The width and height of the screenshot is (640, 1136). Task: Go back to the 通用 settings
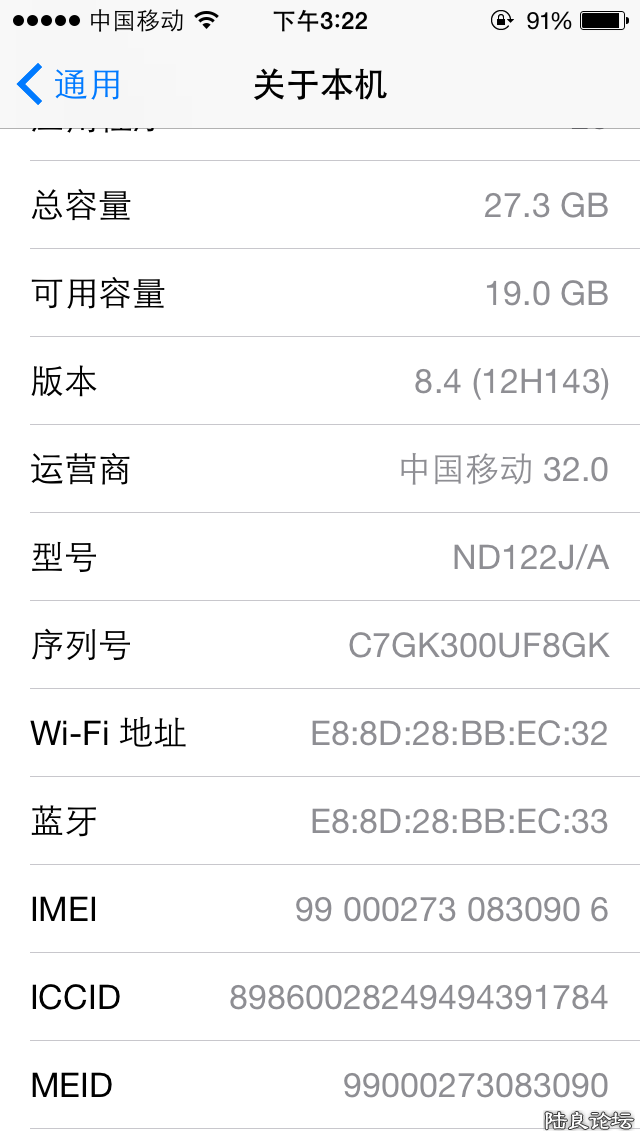[x=70, y=85]
